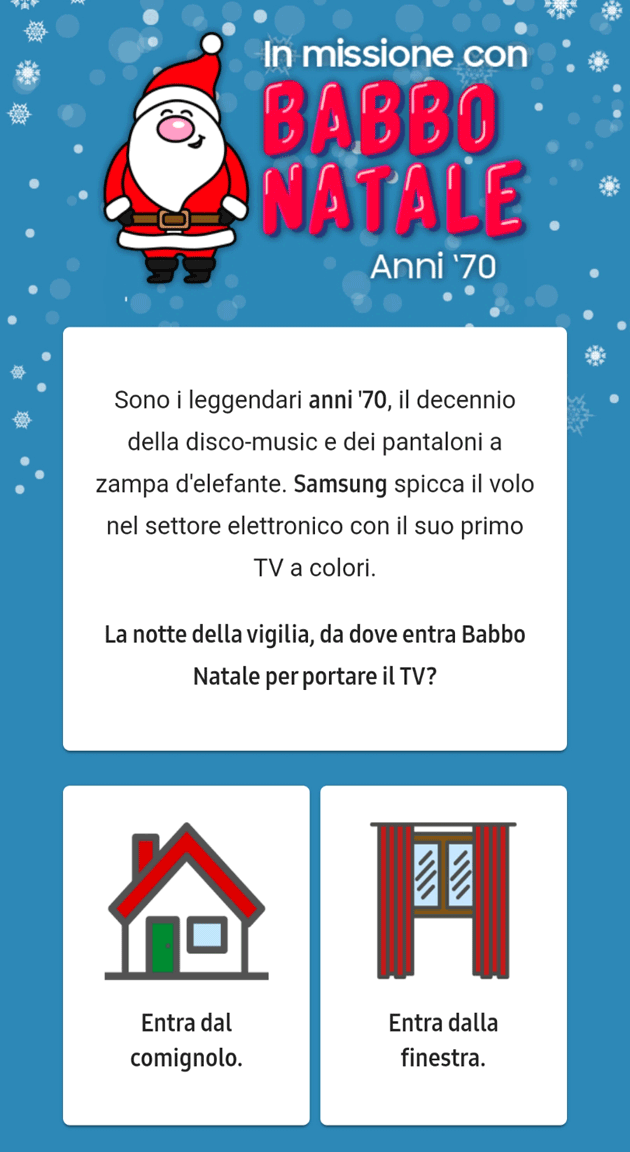The height and width of the screenshot is (1152, 630).
Task: Choose the 'Entra dal comignolo' answer card
Action: [186, 955]
